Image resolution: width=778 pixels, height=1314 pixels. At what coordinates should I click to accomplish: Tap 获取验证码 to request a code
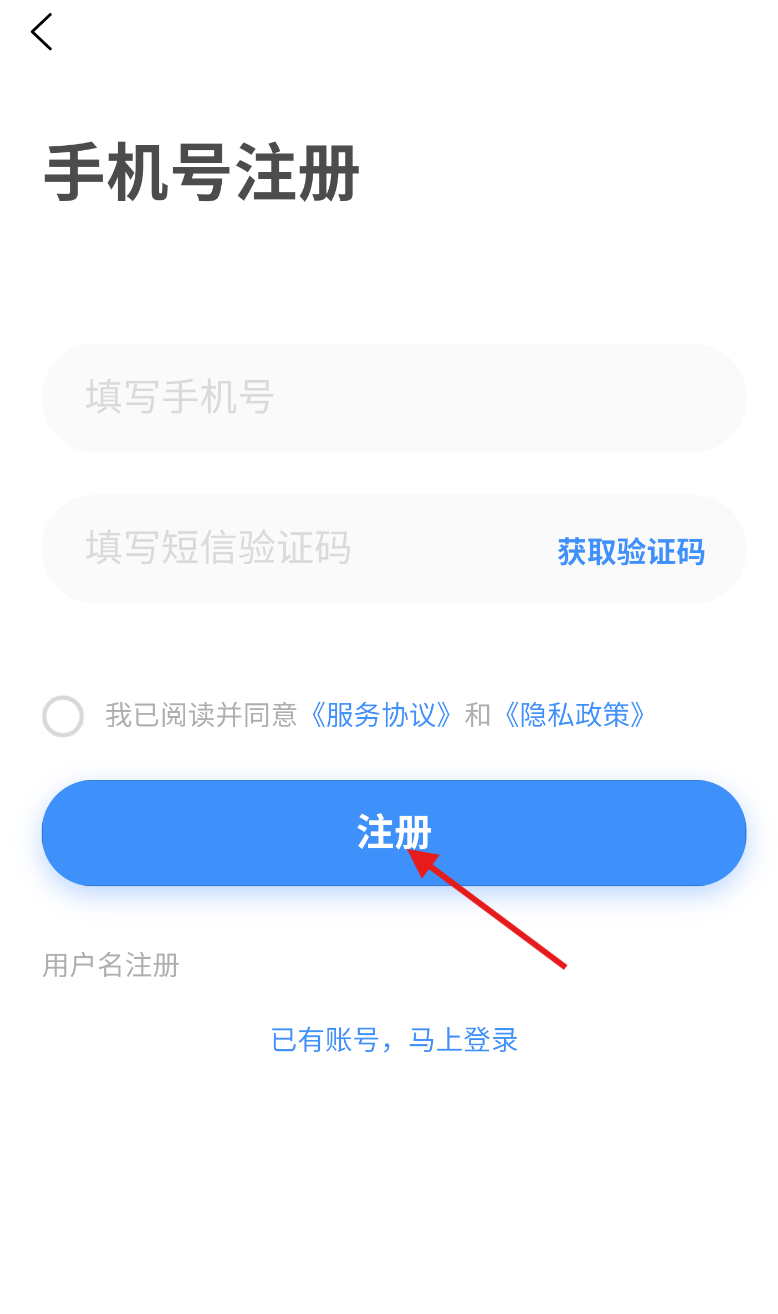[631, 551]
